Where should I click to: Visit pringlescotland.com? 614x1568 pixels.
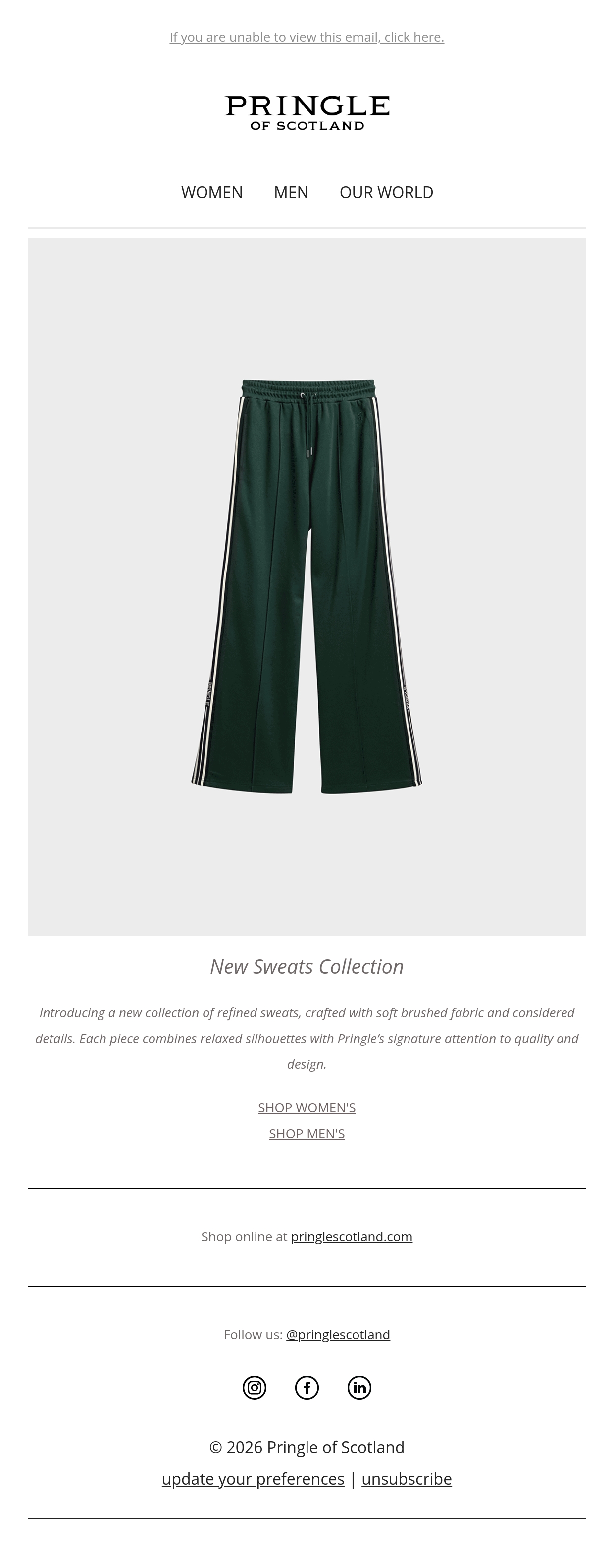(352, 1236)
